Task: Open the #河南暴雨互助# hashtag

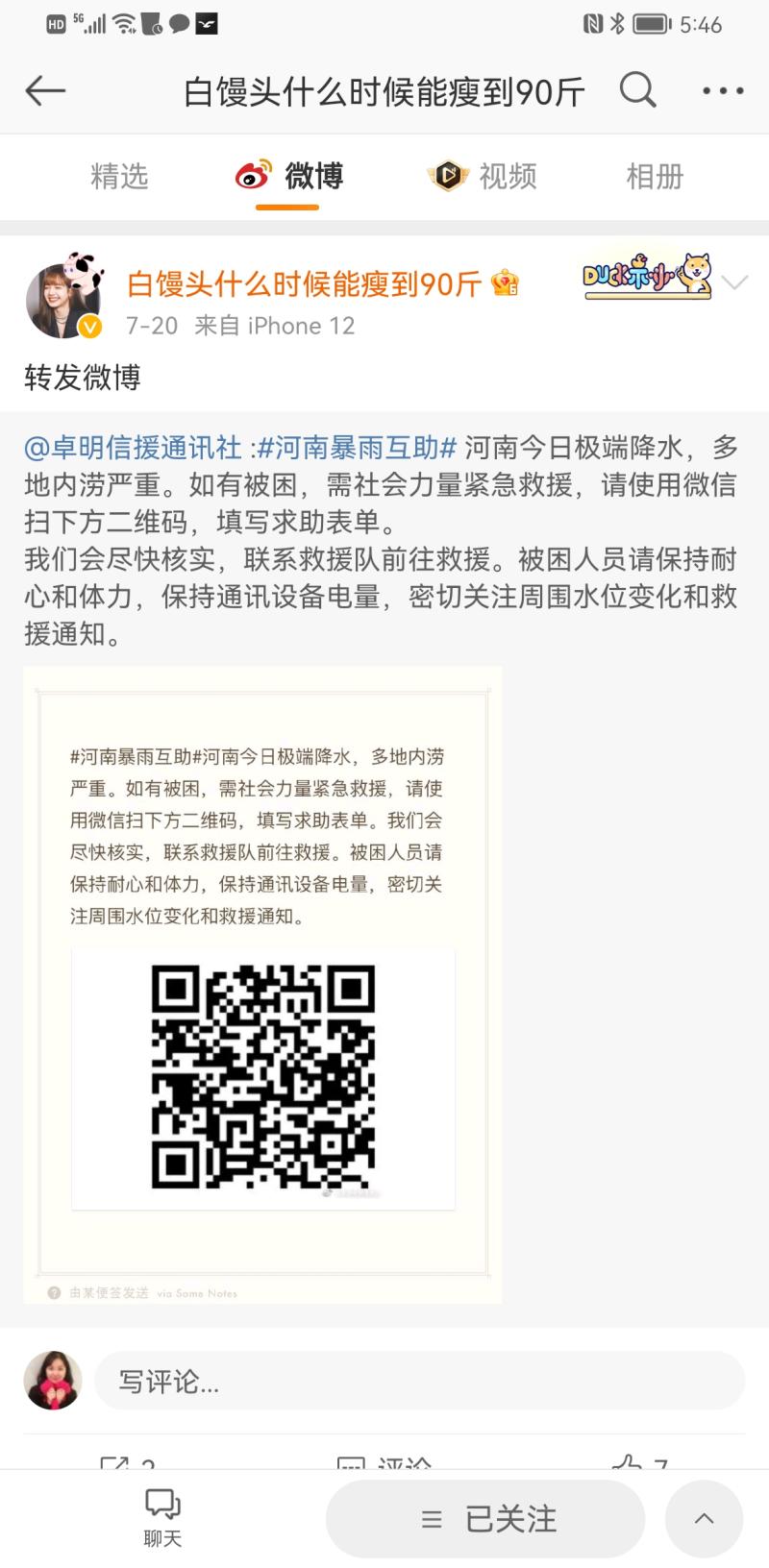Action: click(x=357, y=448)
